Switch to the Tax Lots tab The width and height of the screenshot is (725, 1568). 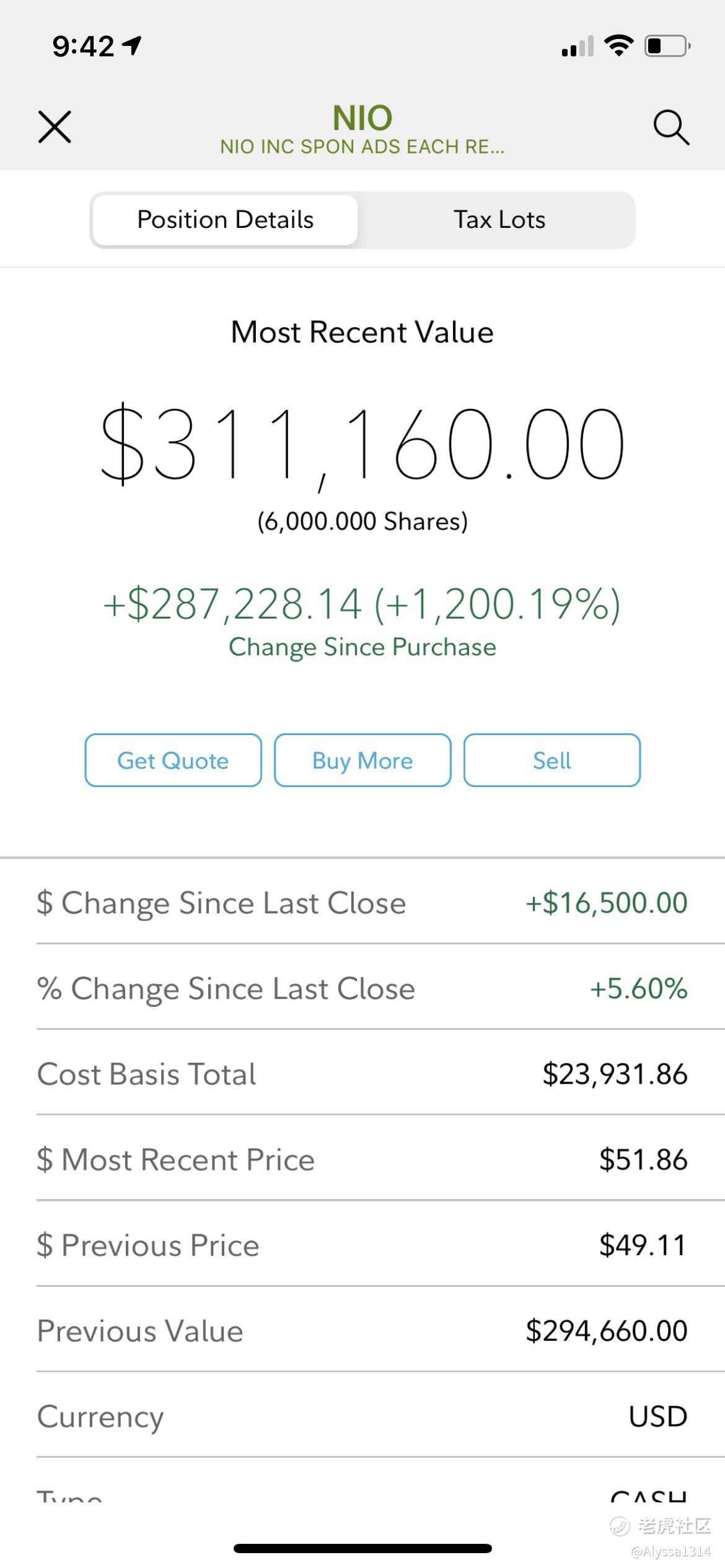(499, 220)
